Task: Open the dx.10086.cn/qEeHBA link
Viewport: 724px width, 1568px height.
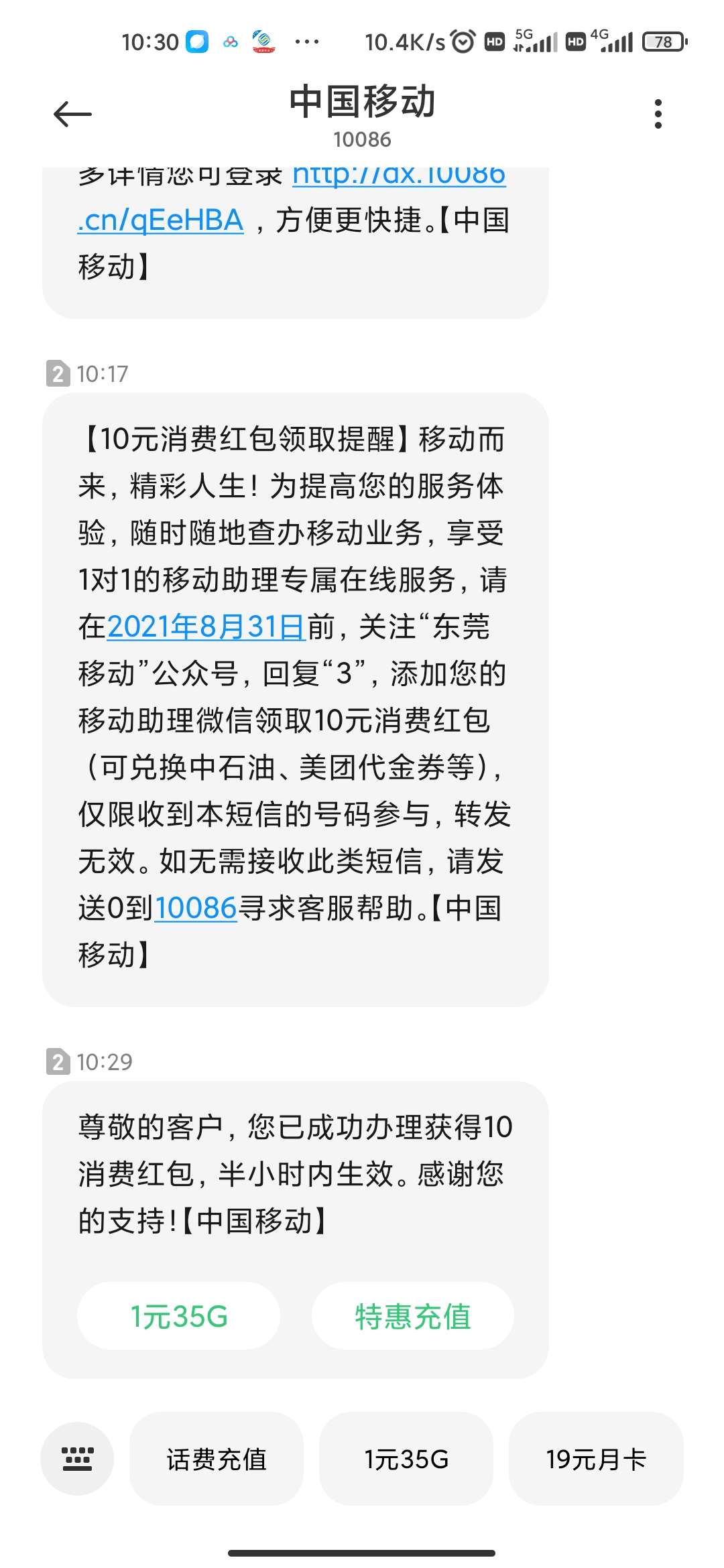Action: [161, 220]
